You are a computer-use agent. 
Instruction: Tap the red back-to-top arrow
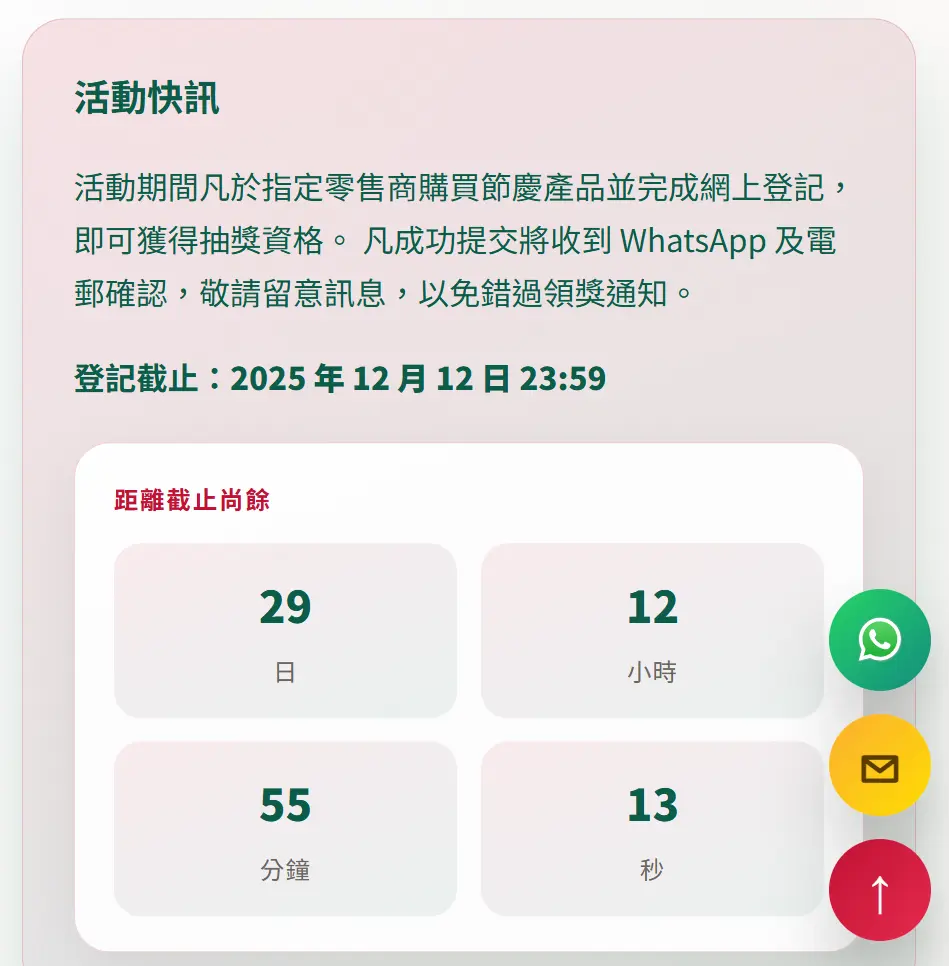pyautogui.click(x=879, y=891)
